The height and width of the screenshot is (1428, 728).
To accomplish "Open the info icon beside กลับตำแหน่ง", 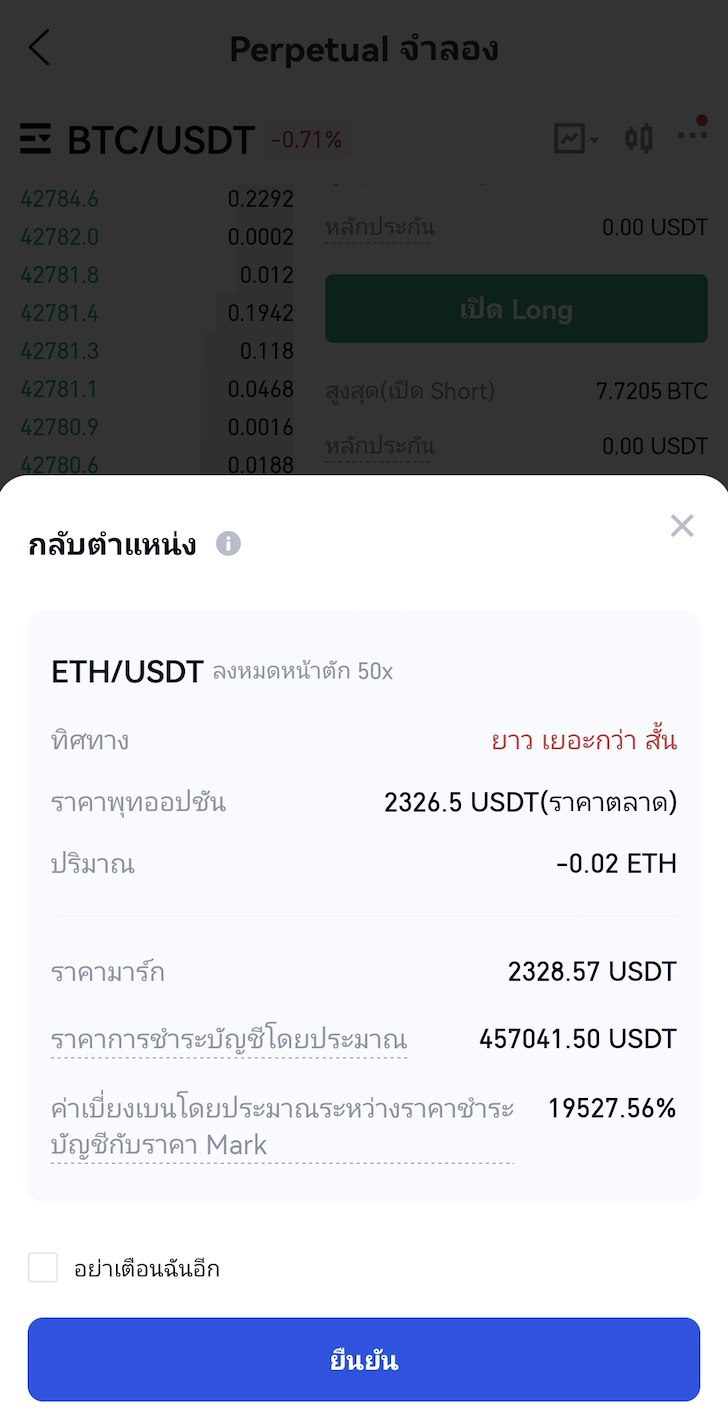I will (x=229, y=544).
